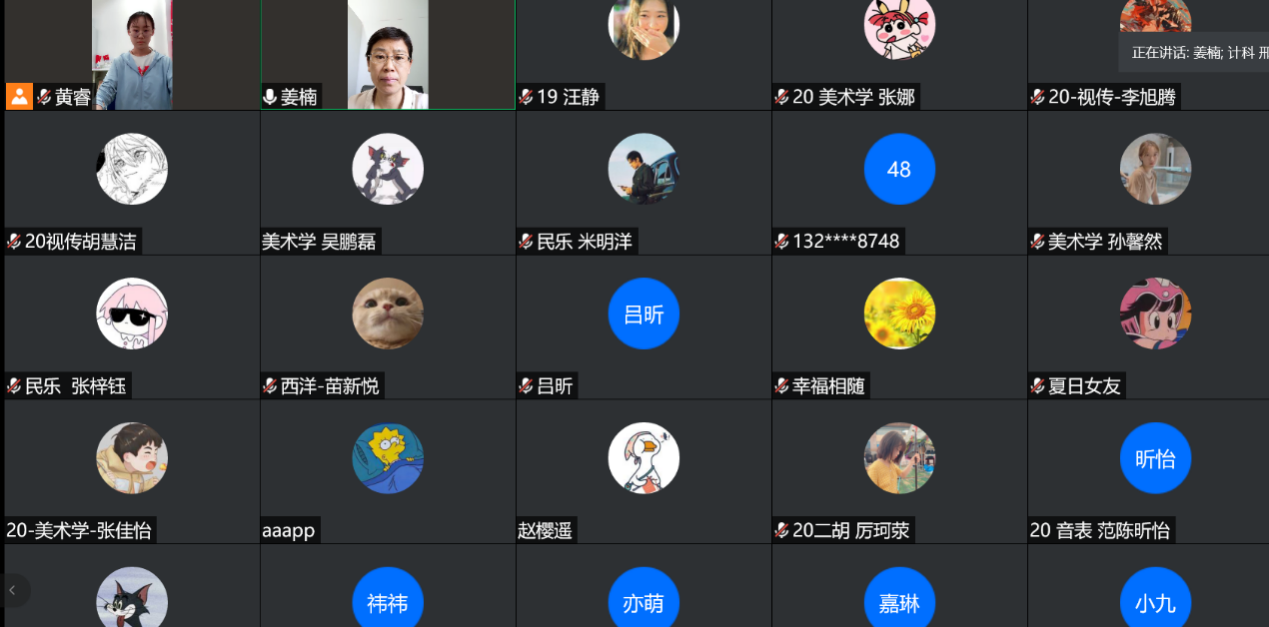Viewport: 1269px width, 627px height.
Task: Select 美术学 孙馨然's tile
Action: 1155,182
